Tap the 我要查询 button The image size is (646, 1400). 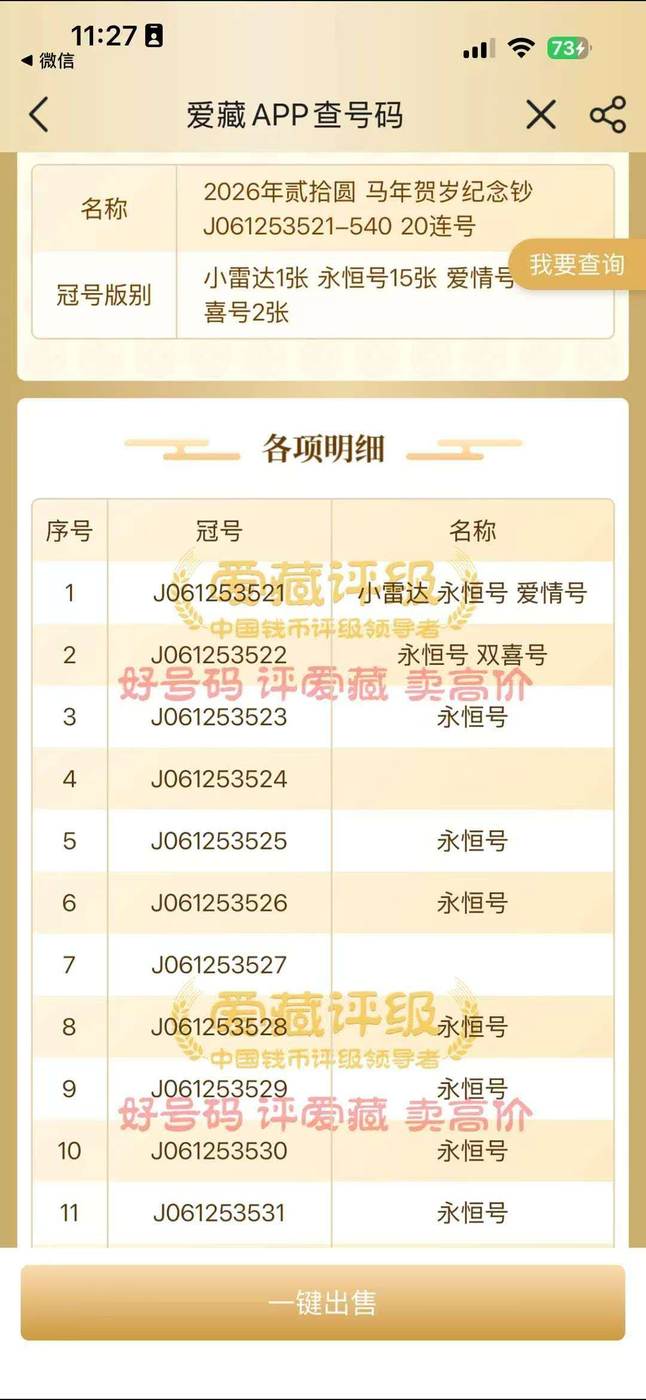578,265
